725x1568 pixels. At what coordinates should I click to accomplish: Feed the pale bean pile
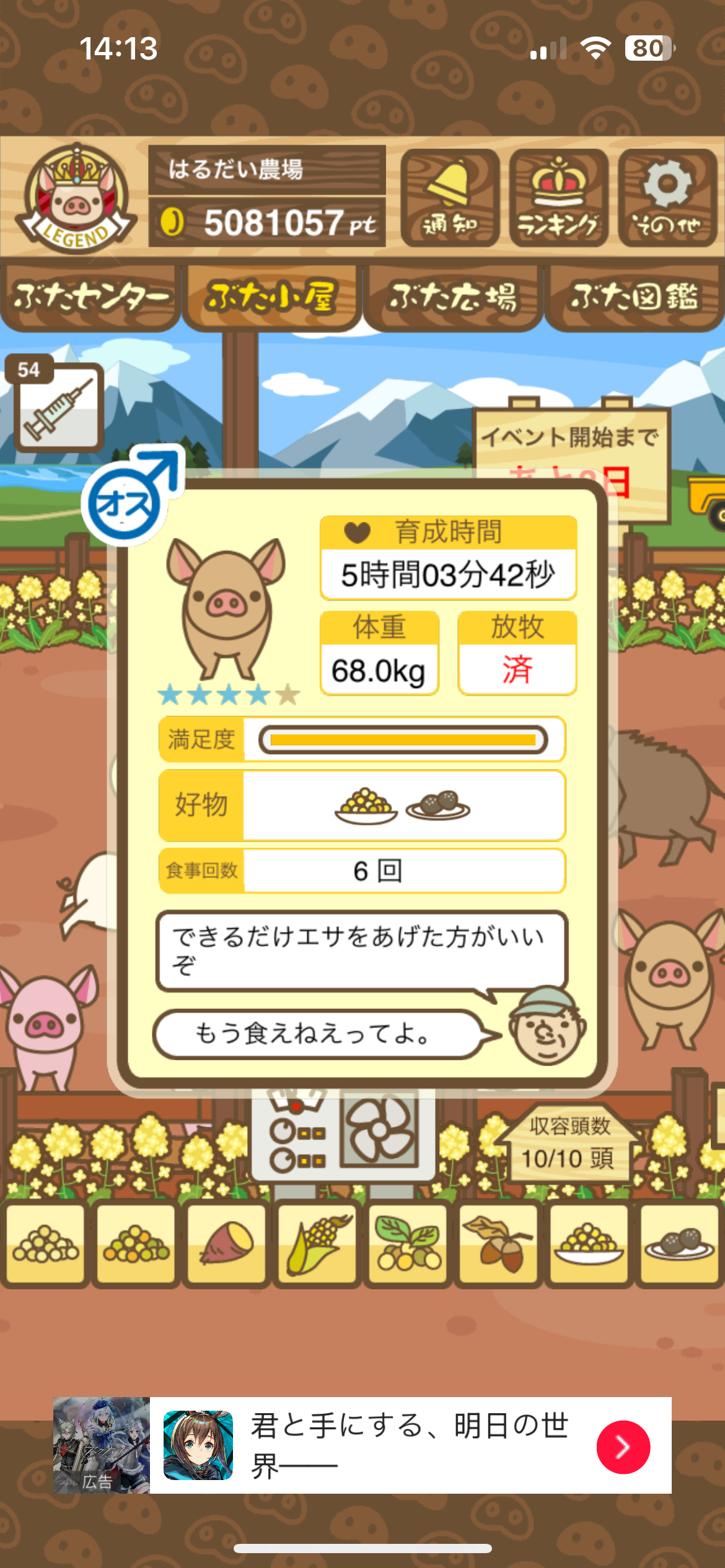pyautogui.click(x=45, y=1243)
